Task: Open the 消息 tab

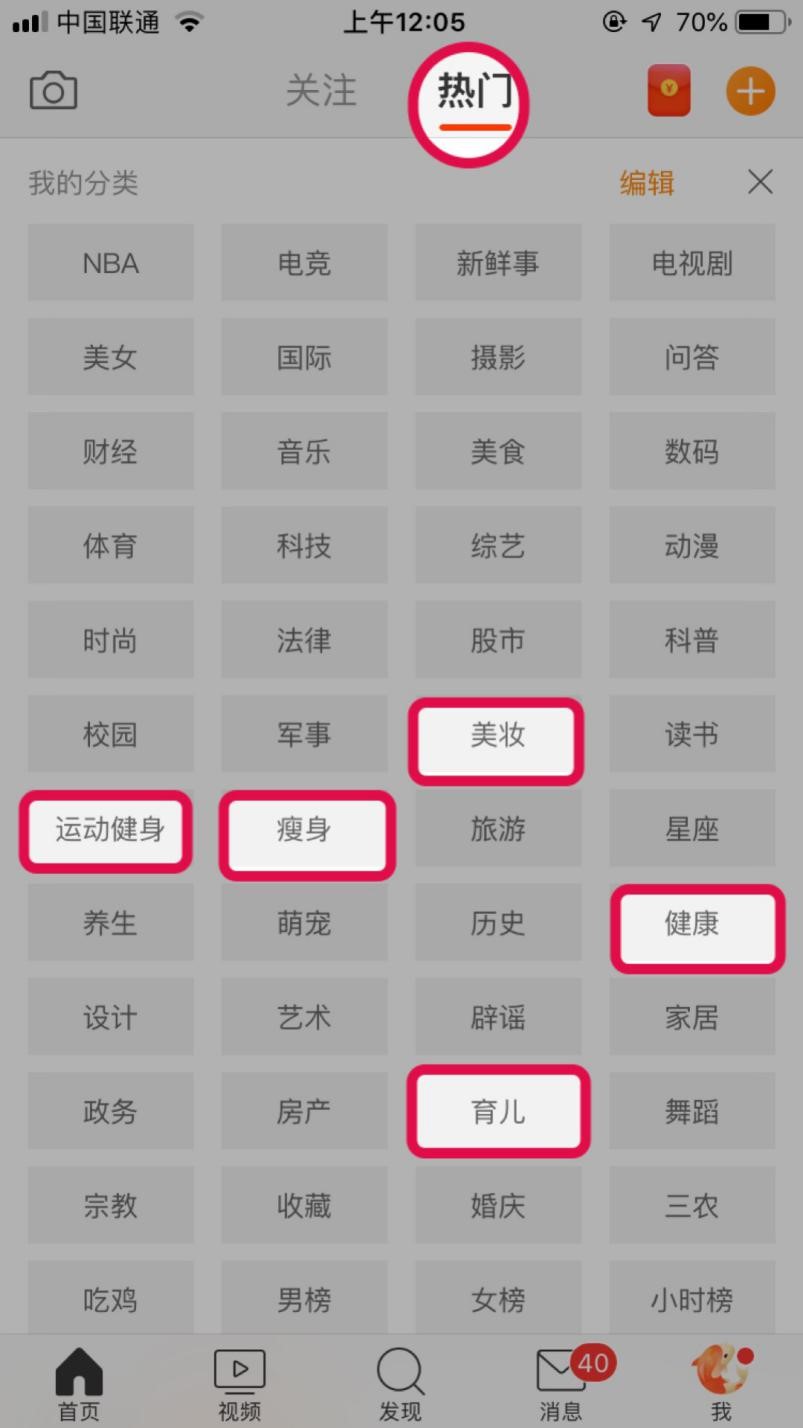Action: (562, 1384)
